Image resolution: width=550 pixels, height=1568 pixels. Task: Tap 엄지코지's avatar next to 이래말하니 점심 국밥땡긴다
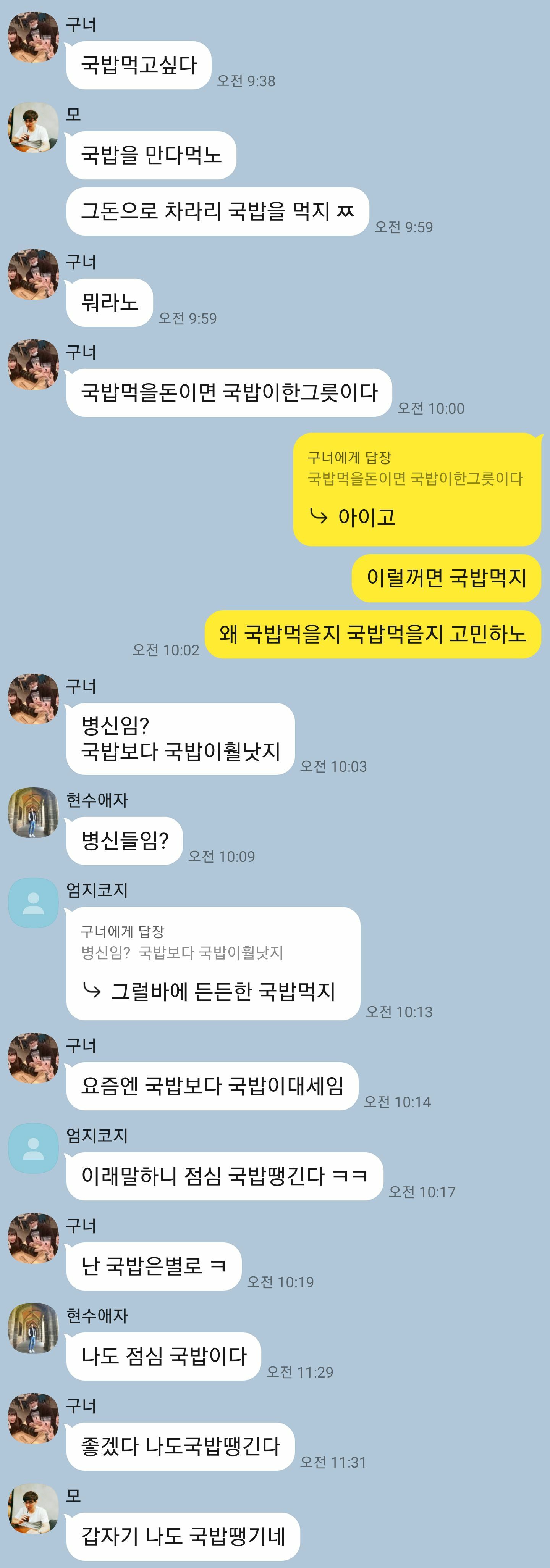coord(33,1148)
